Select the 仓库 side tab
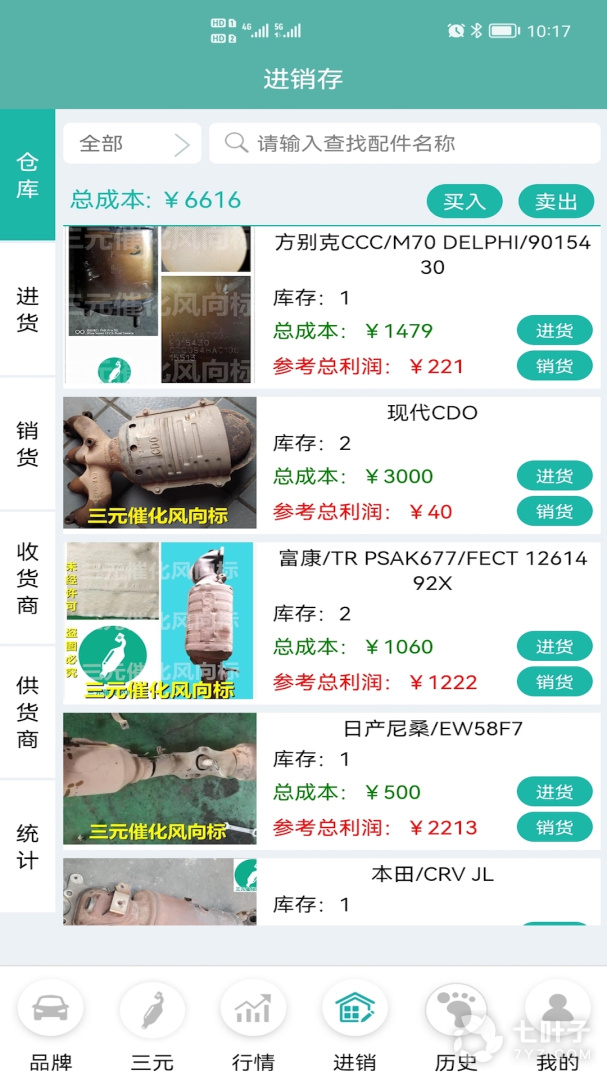 pyautogui.click(x=28, y=175)
